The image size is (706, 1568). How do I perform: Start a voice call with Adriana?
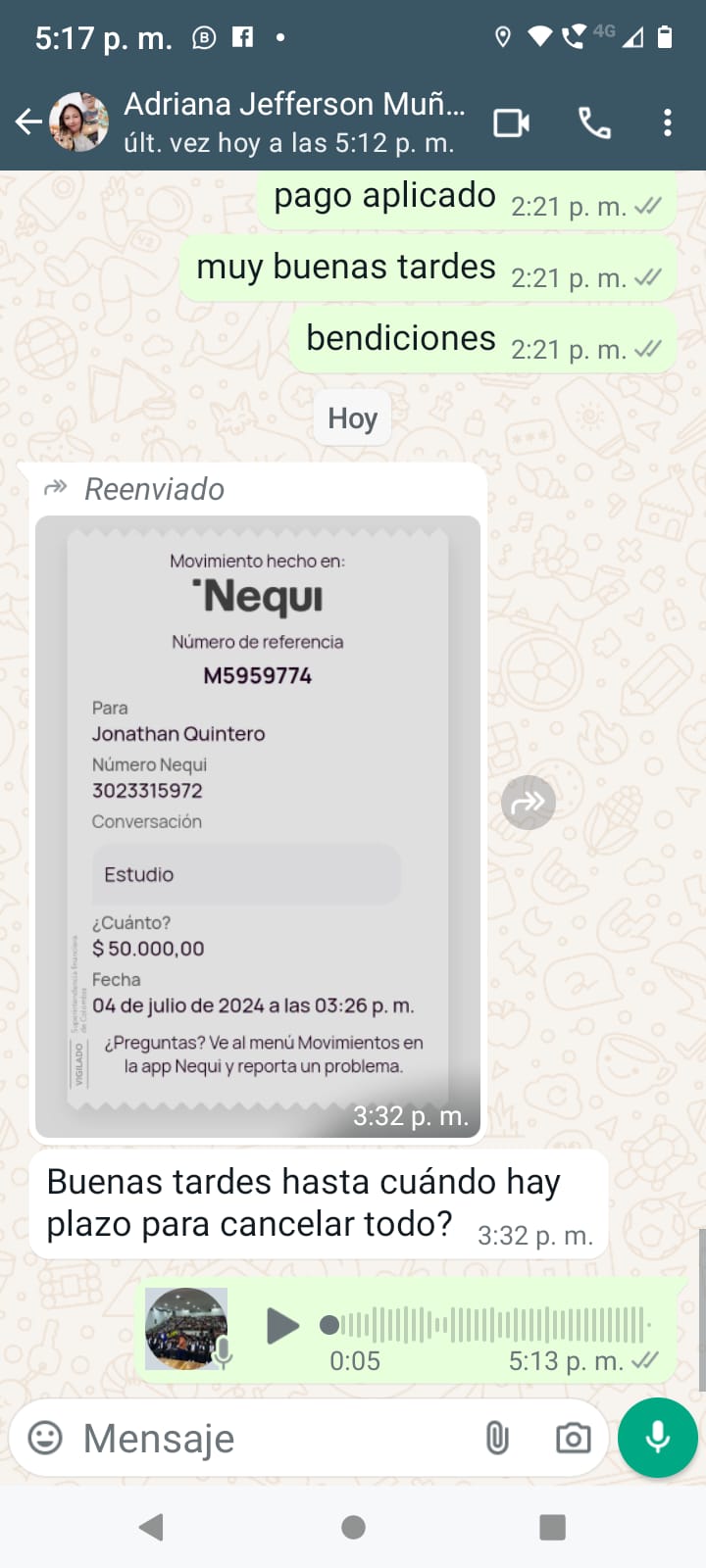(x=594, y=122)
